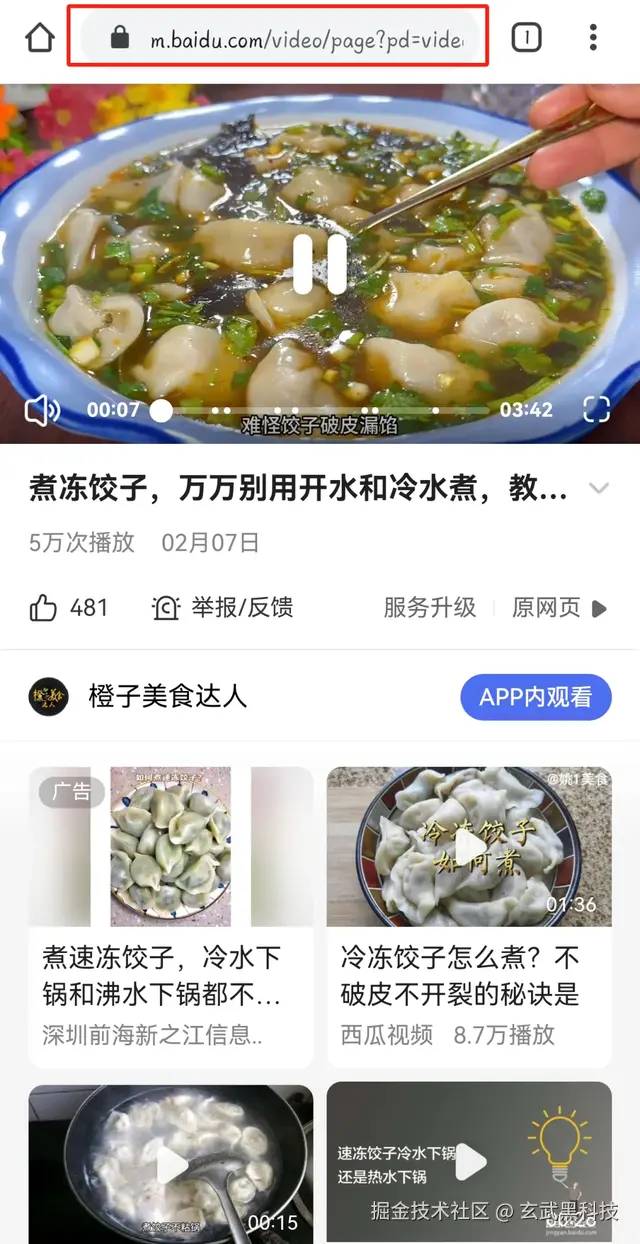640x1244 pixels.
Task: Tap the 服务升级 link
Action: pos(430,607)
